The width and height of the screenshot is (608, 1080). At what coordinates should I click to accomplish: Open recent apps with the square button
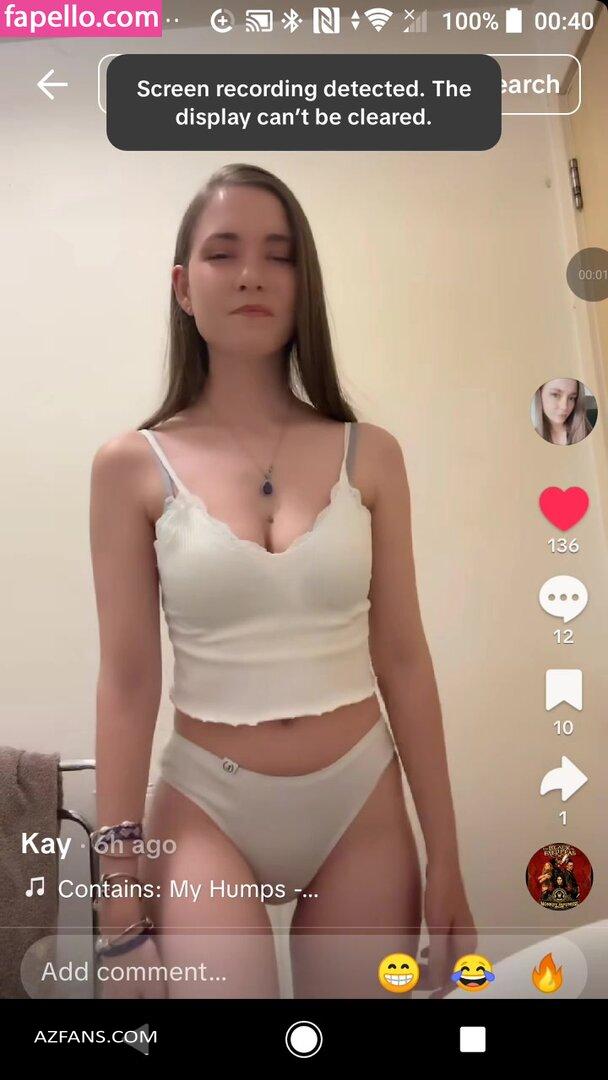472,1040
